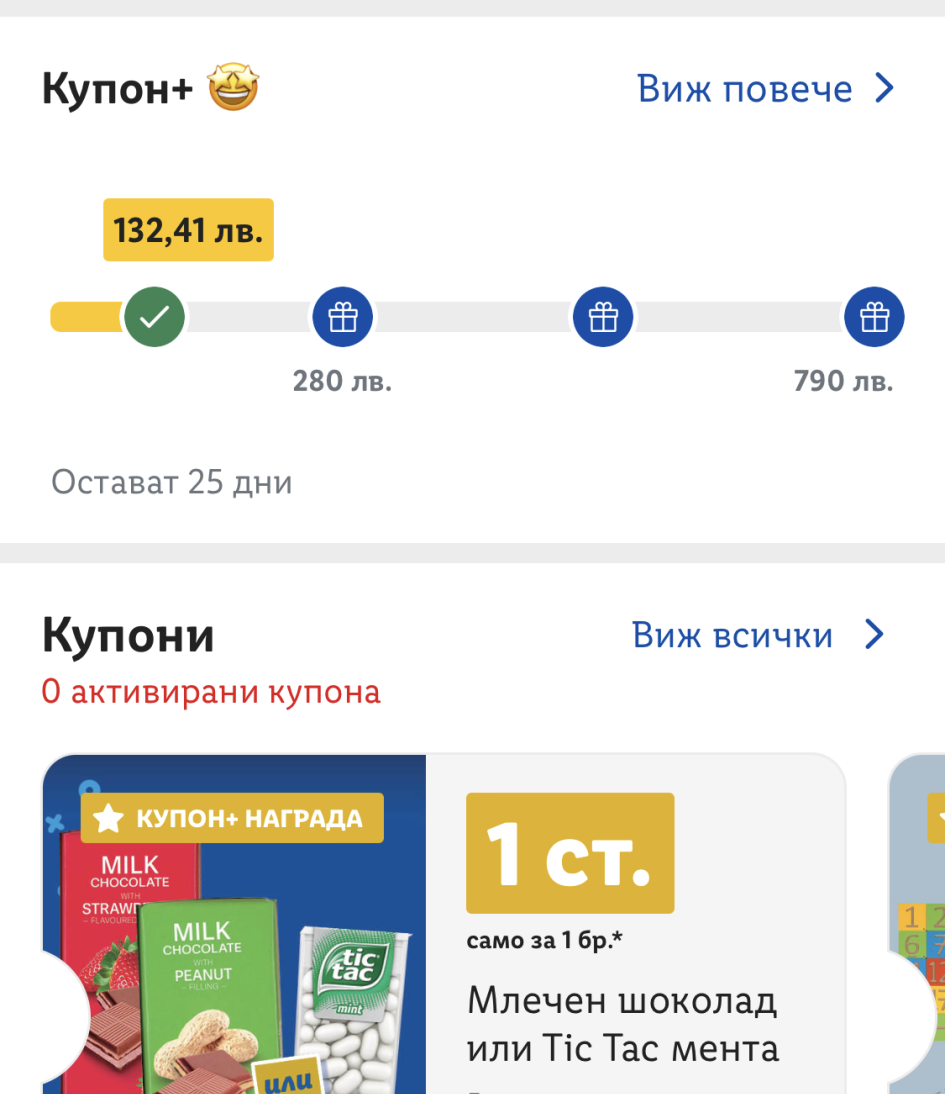Tap the gift reward at 280 лв.

[342, 317]
